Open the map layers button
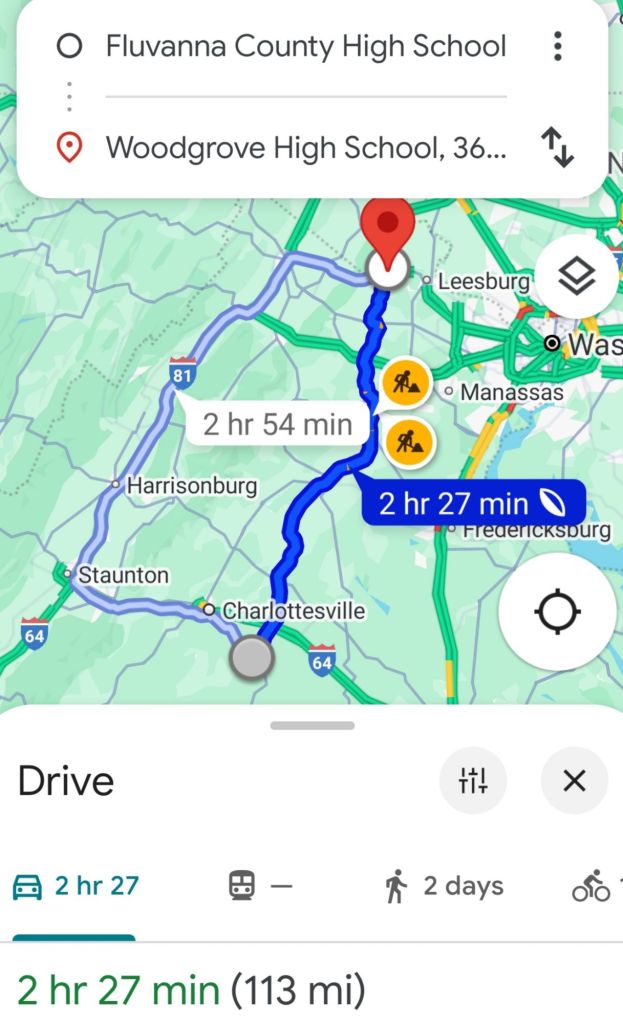Viewport: 623px width, 1023px height. (576, 277)
